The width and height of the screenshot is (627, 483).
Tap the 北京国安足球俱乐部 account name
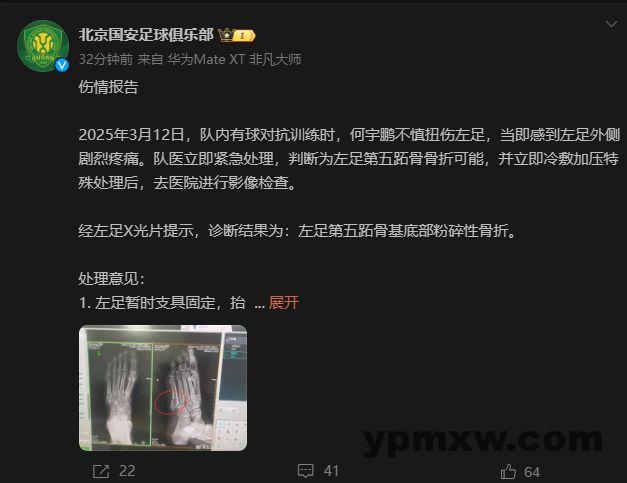click(x=145, y=34)
